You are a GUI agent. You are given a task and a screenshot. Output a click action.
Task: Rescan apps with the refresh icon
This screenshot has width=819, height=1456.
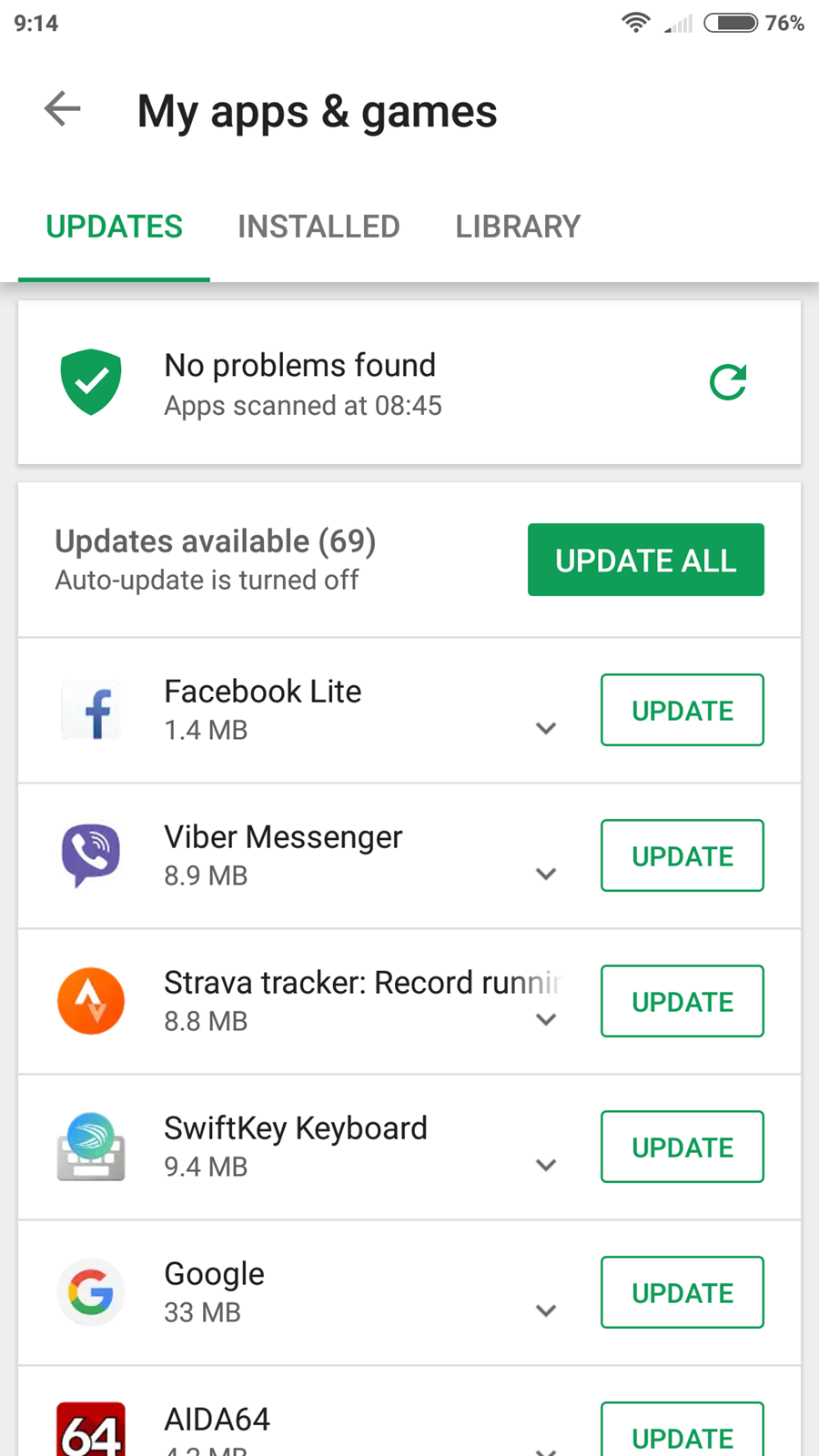728,382
